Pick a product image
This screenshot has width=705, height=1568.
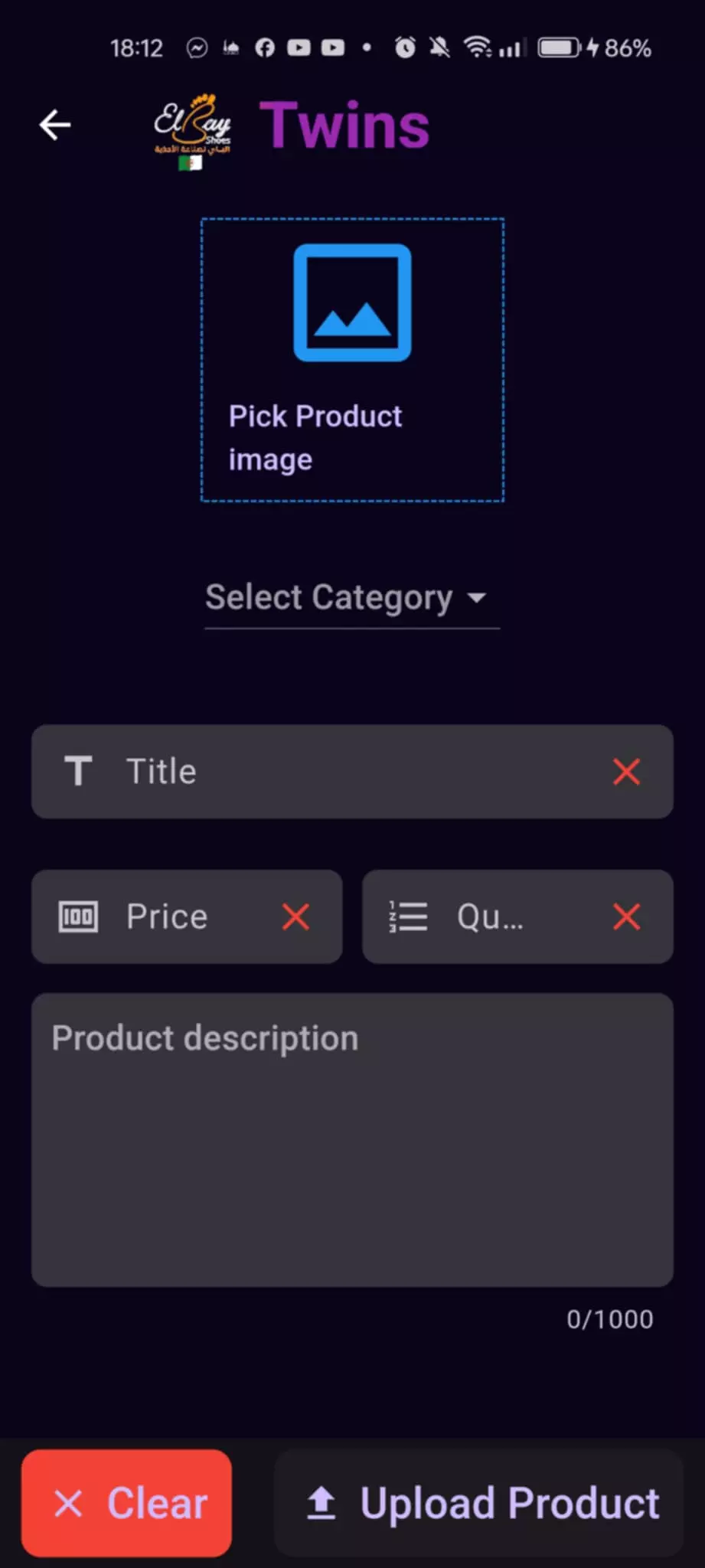point(352,360)
